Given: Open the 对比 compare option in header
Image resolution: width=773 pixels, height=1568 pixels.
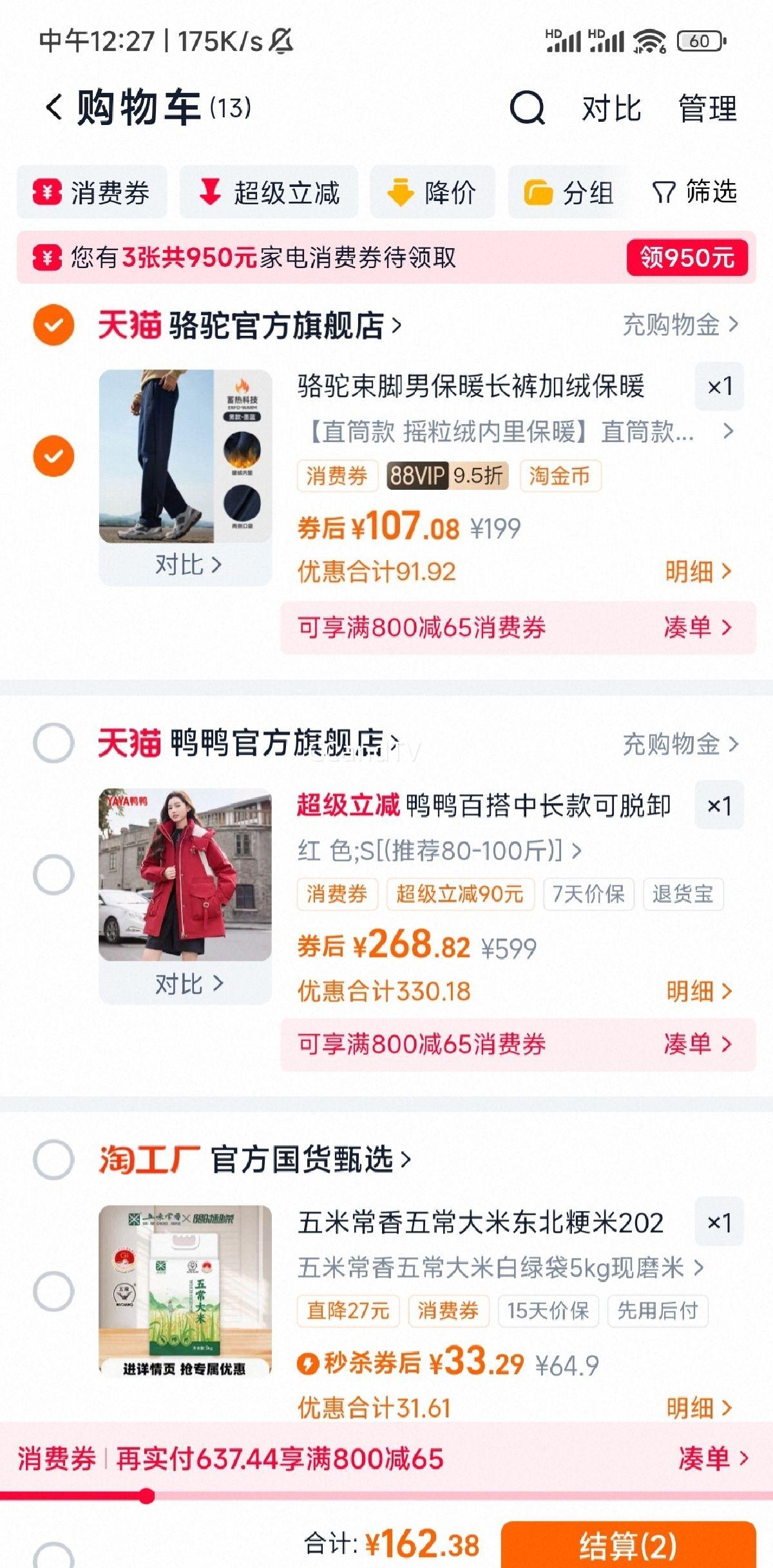Looking at the screenshot, I should [611, 108].
